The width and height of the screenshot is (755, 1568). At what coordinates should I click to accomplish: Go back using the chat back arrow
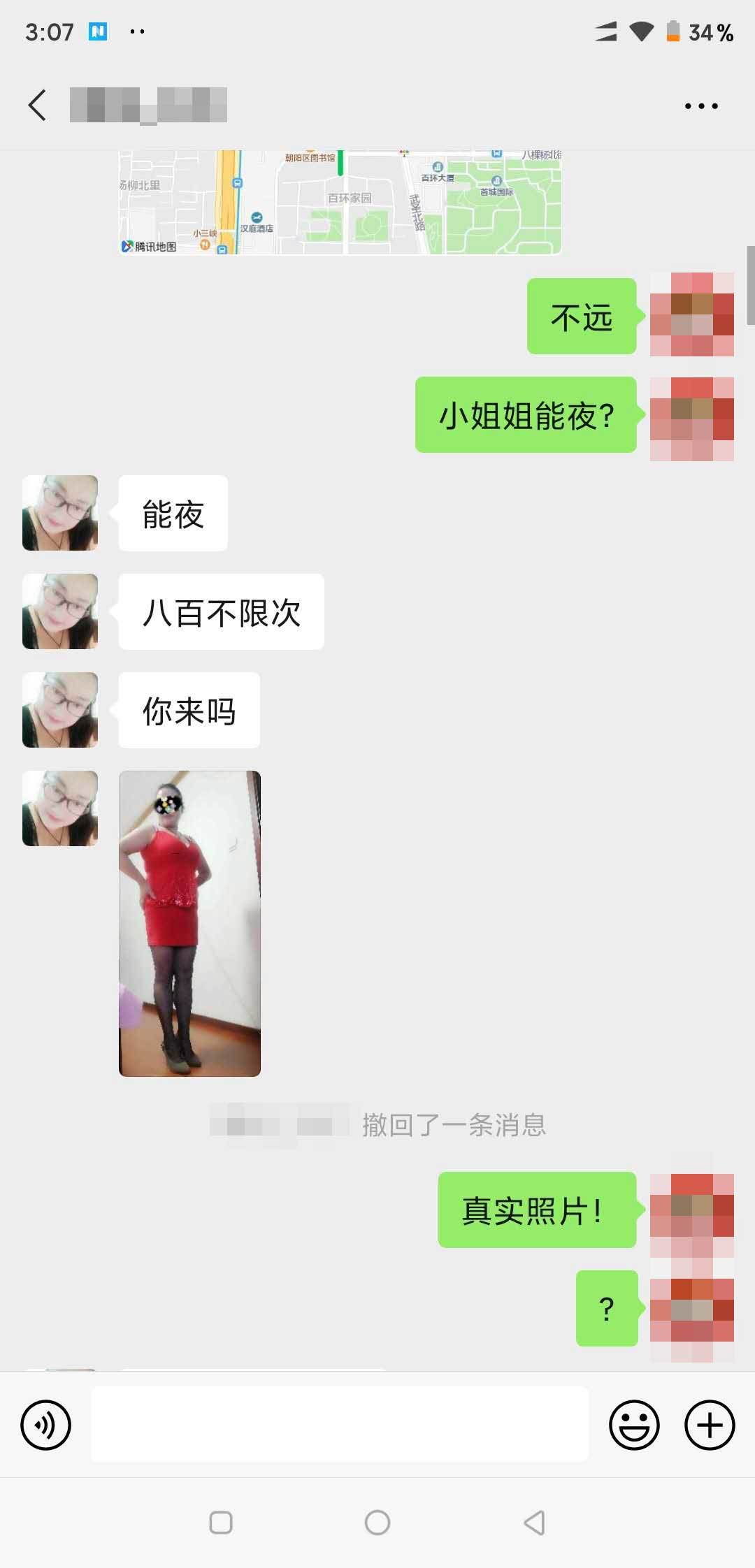[x=36, y=103]
